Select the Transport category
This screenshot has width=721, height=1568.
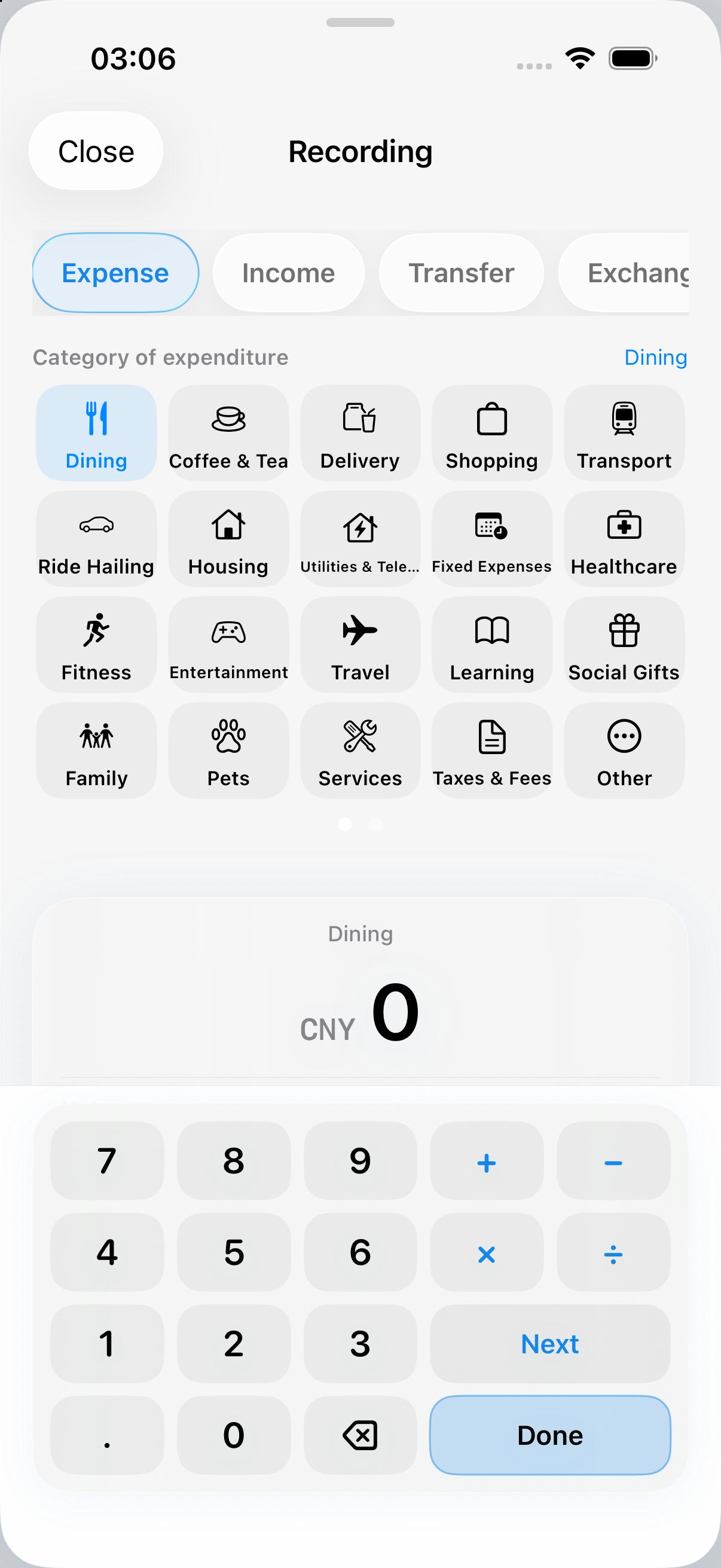(624, 433)
